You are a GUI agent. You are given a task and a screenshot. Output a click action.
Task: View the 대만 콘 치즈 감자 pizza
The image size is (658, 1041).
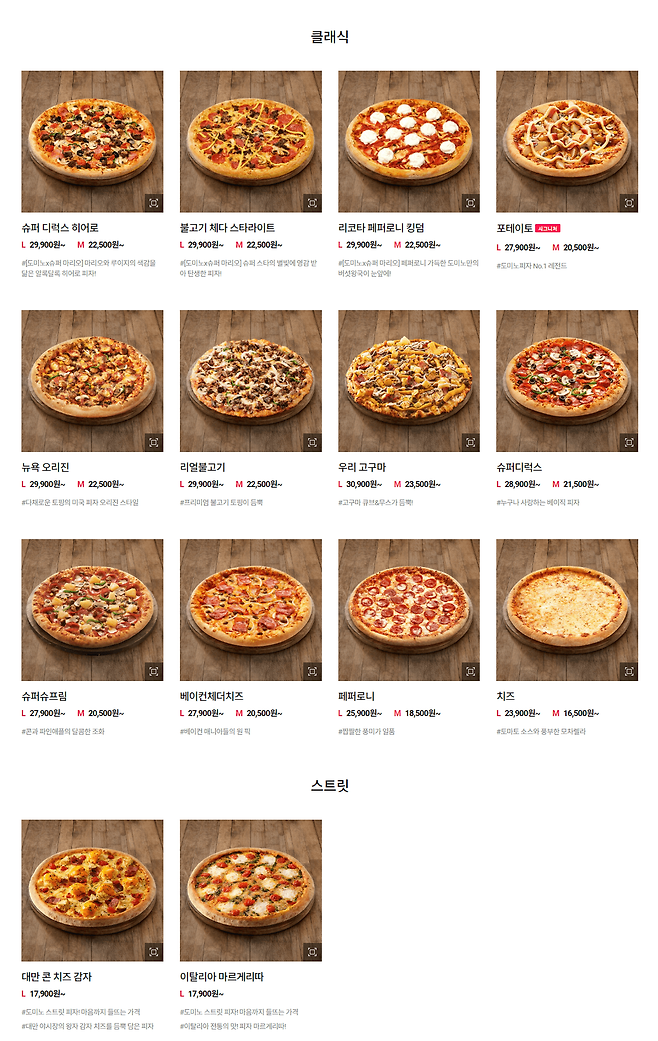pyautogui.click(x=91, y=889)
